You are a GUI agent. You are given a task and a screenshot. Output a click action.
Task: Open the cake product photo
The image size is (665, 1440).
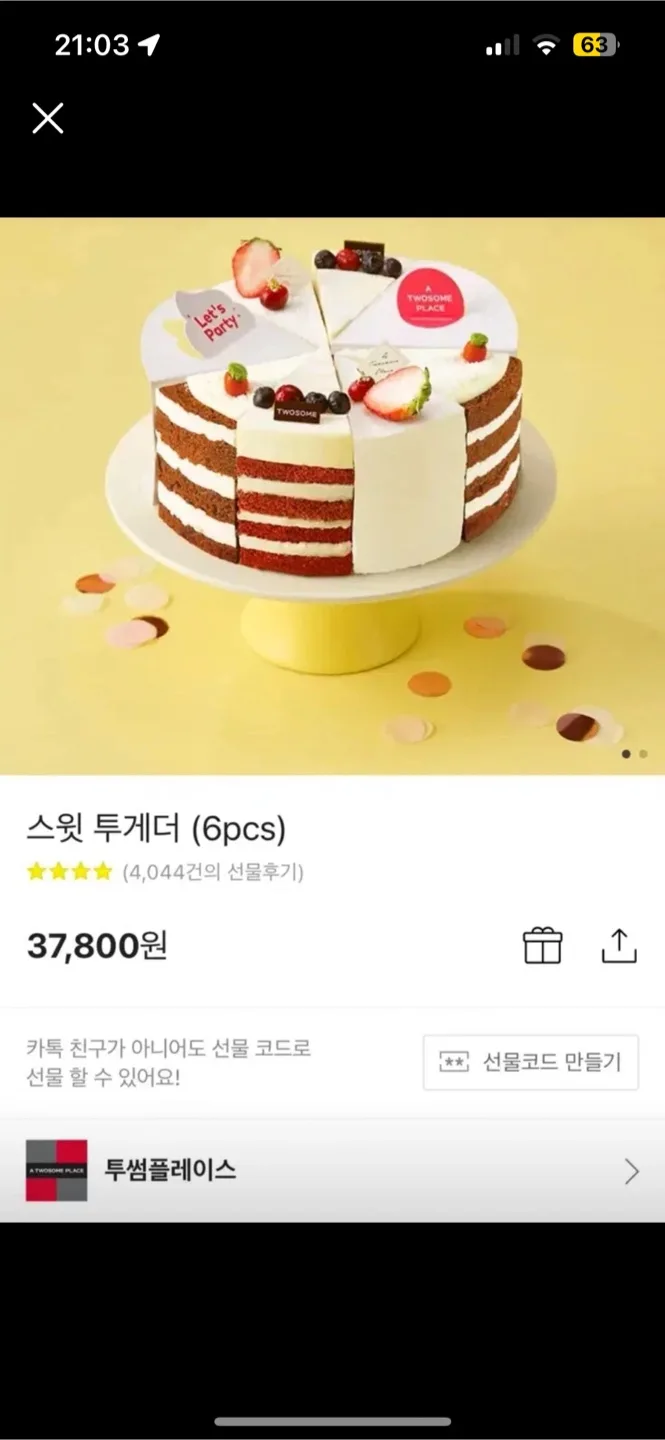[332, 495]
